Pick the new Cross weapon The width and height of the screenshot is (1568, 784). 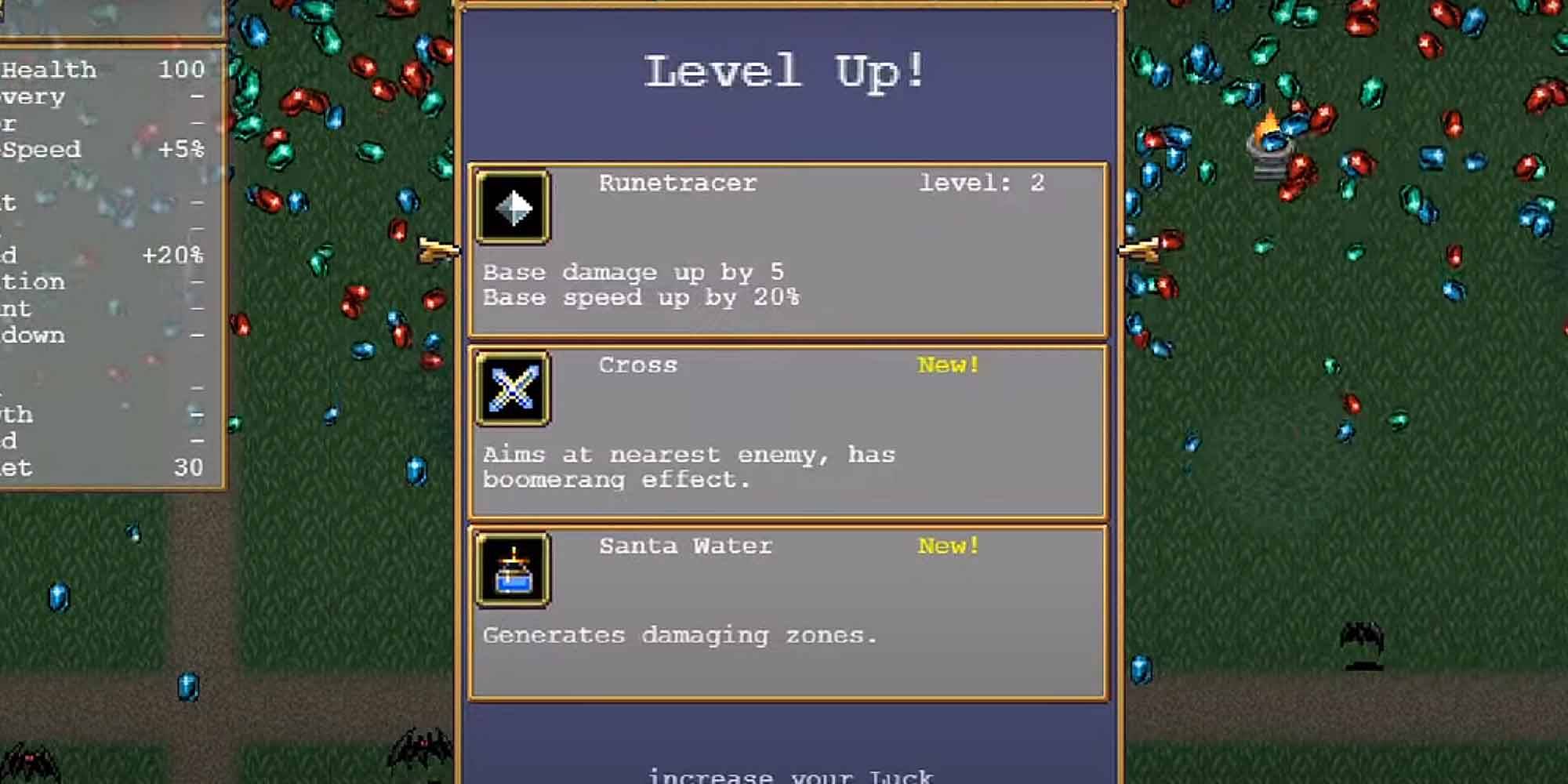(787, 432)
